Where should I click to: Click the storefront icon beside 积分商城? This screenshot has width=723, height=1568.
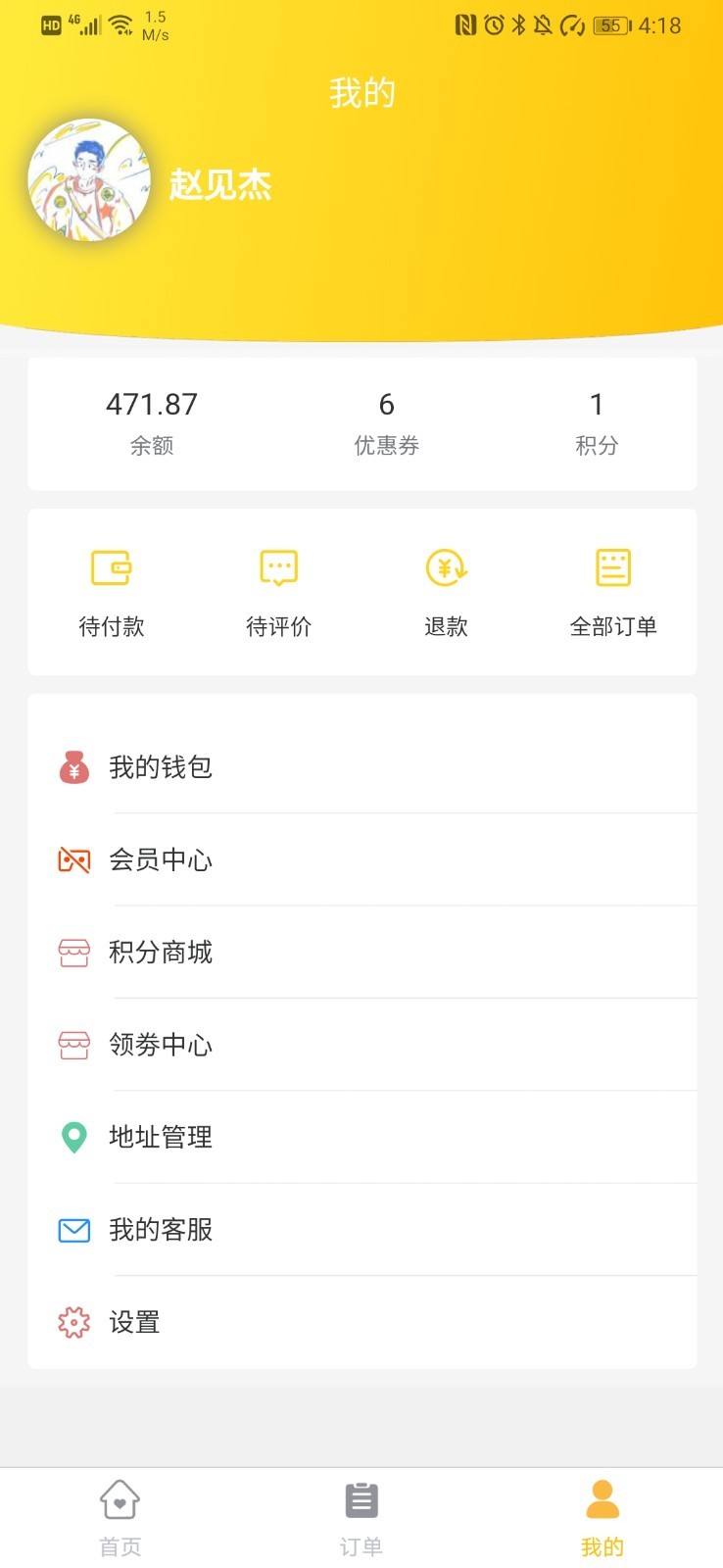click(73, 952)
